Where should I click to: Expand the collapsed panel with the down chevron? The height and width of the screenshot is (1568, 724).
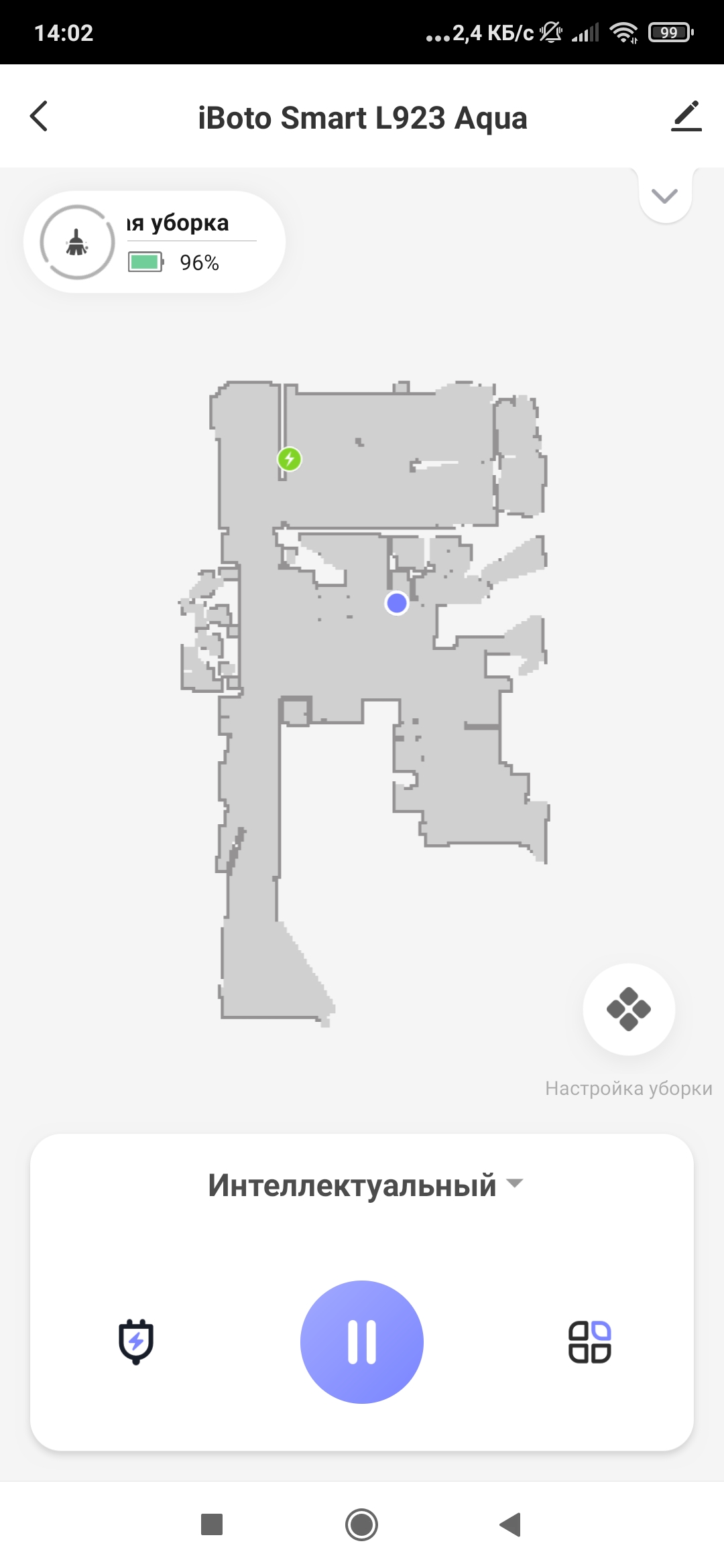coord(664,196)
